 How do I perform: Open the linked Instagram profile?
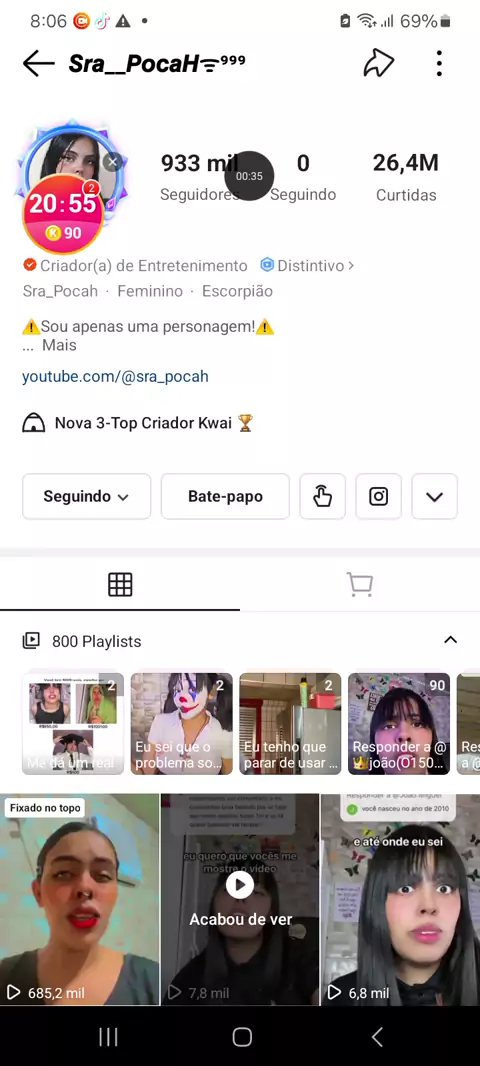click(x=379, y=496)
